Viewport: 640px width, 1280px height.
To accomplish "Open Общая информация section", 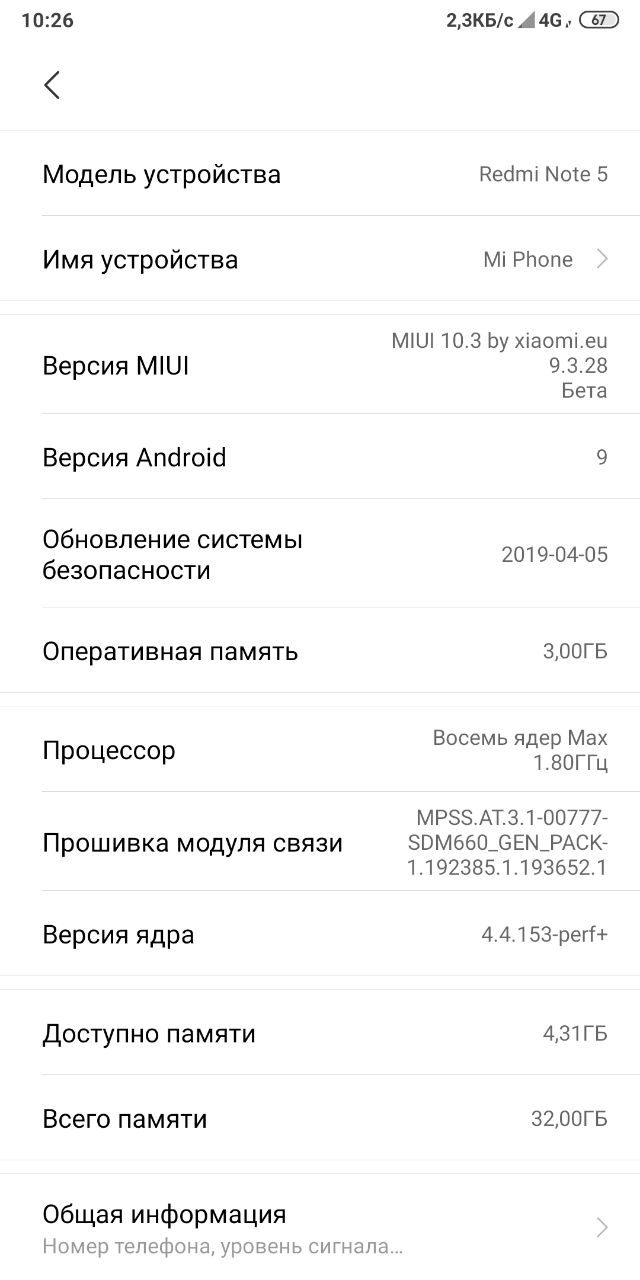I will coord(320,1228).
